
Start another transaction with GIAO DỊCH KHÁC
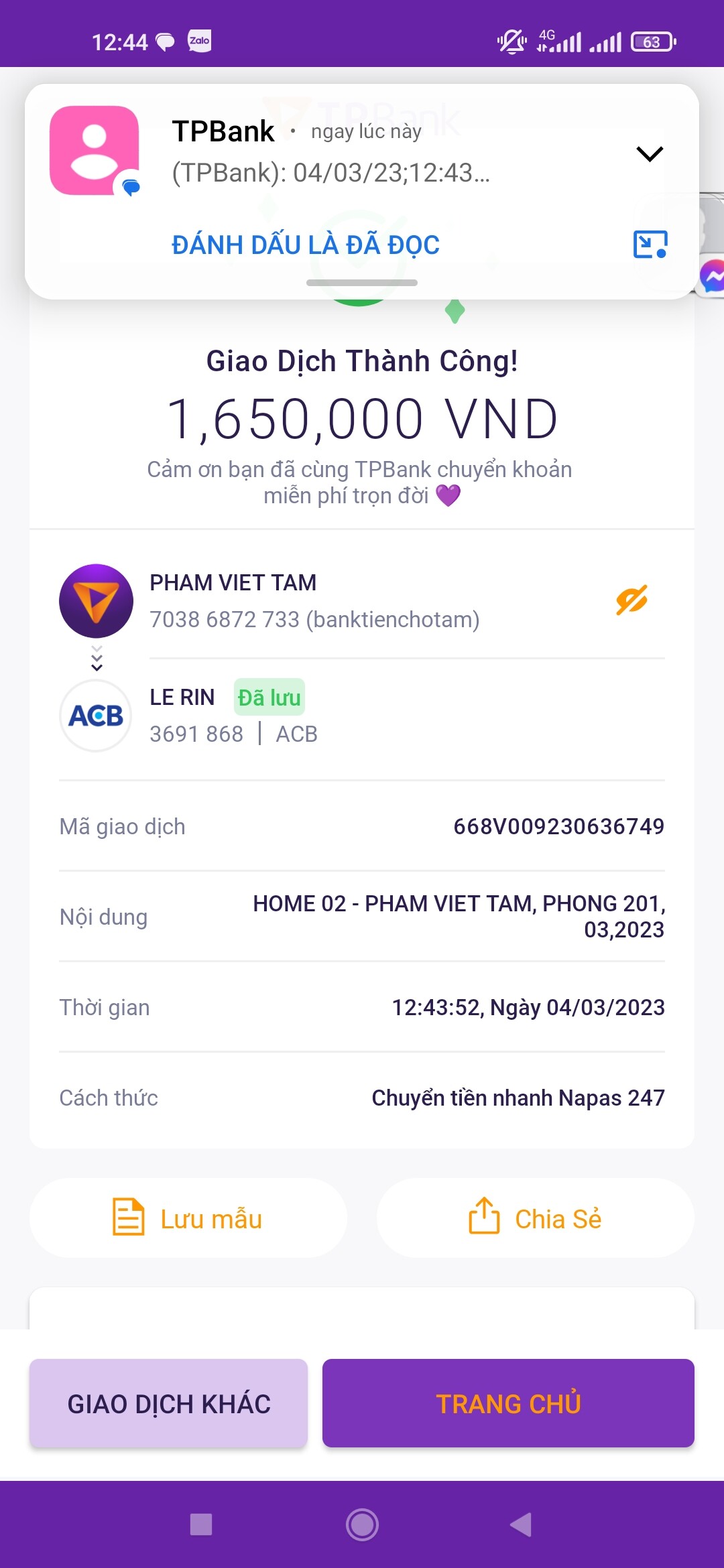[x=169, y=1403]
